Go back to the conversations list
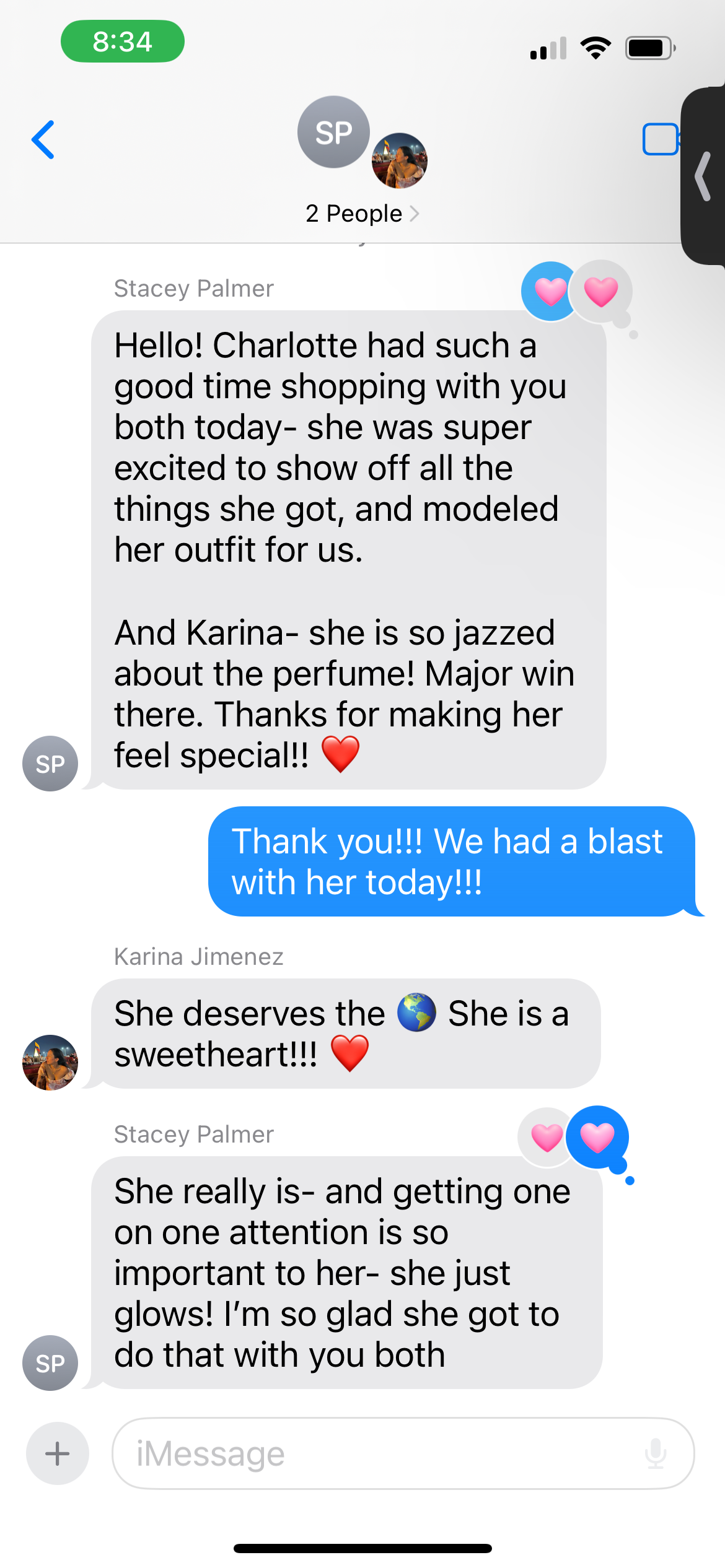Screen dimensions: 725x1568 click(x=43, y=140)
